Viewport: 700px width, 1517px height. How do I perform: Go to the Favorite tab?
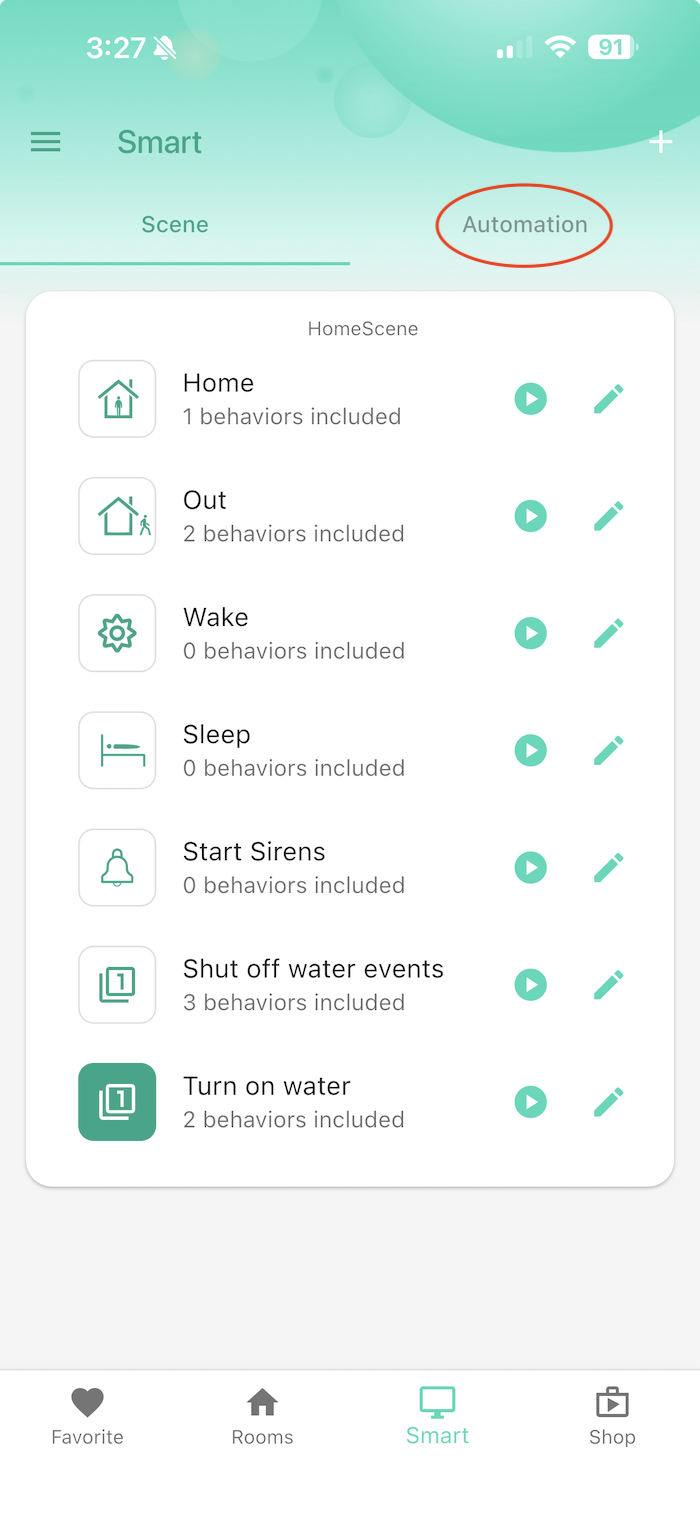pos(87,1417)
